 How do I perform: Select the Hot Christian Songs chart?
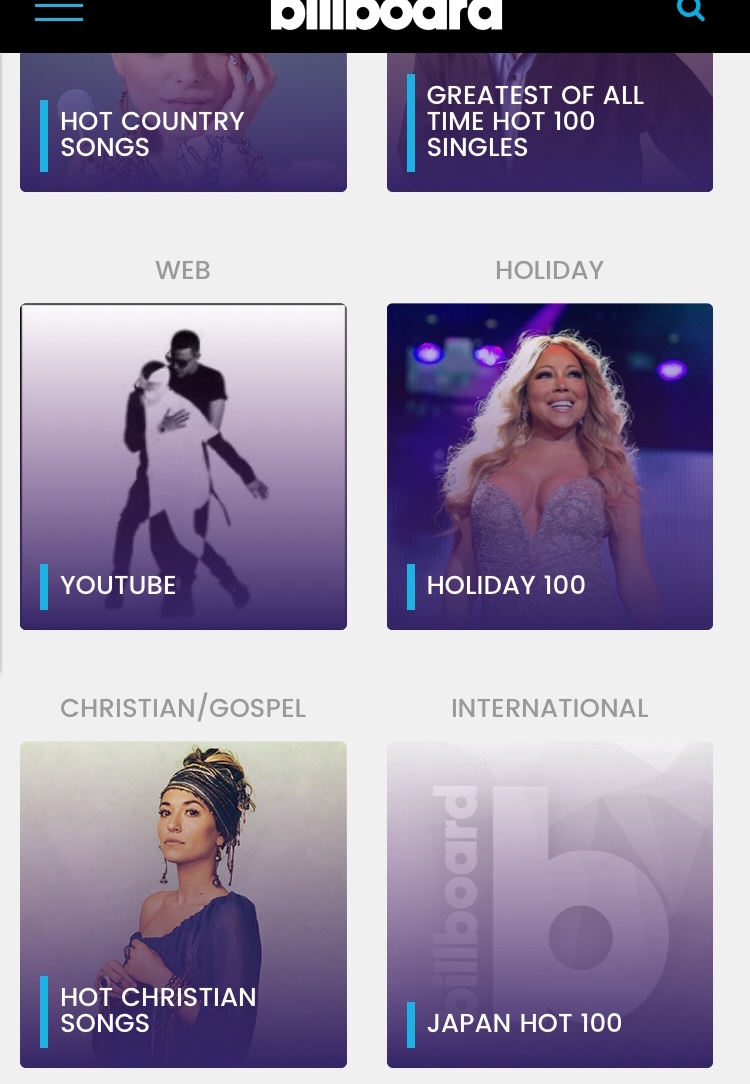183,904
